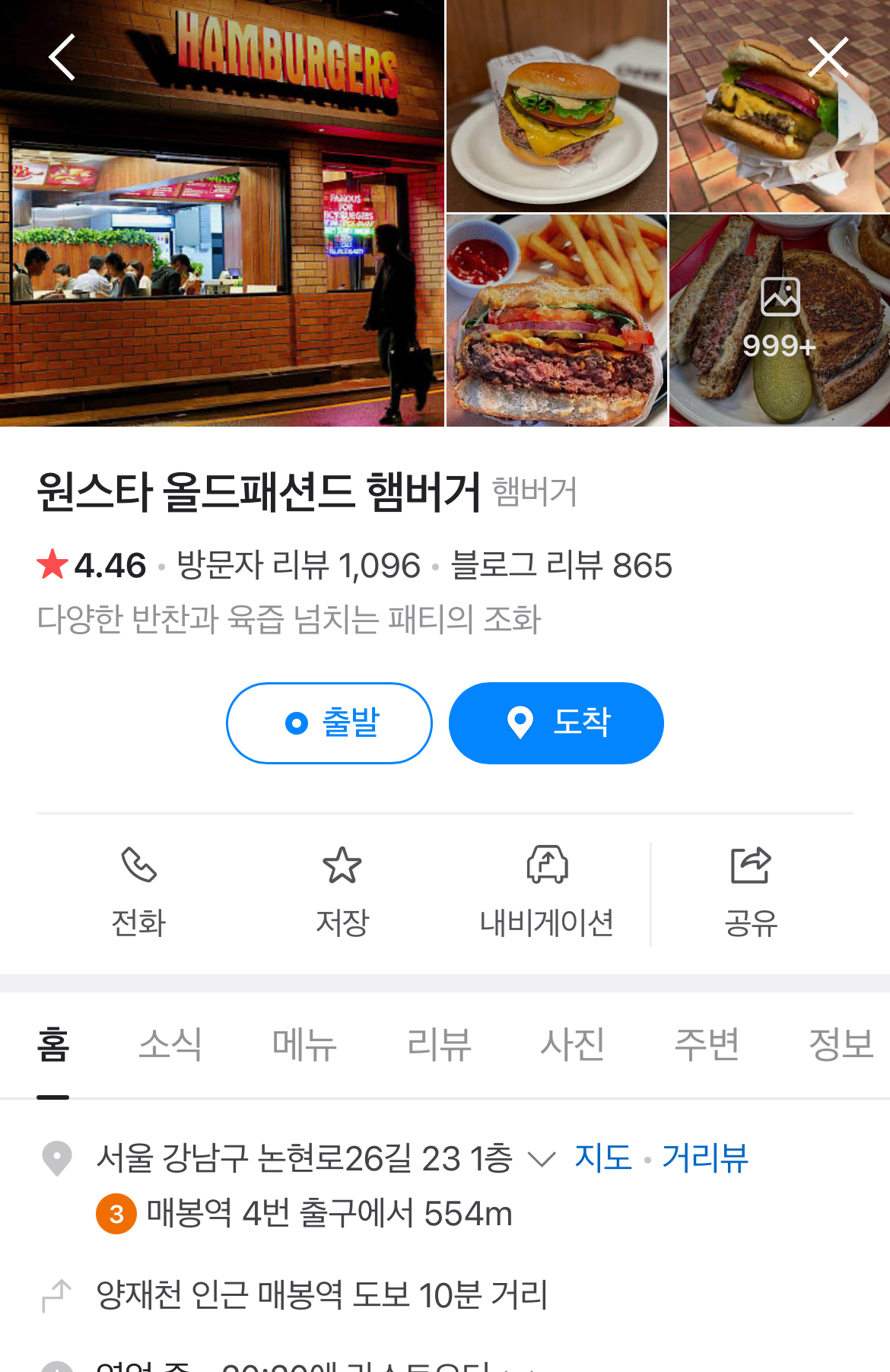Image resolution: width=890 pixels, height=1372 pixels.
Task: Go back using the top-left arrow
Action: 62,57
